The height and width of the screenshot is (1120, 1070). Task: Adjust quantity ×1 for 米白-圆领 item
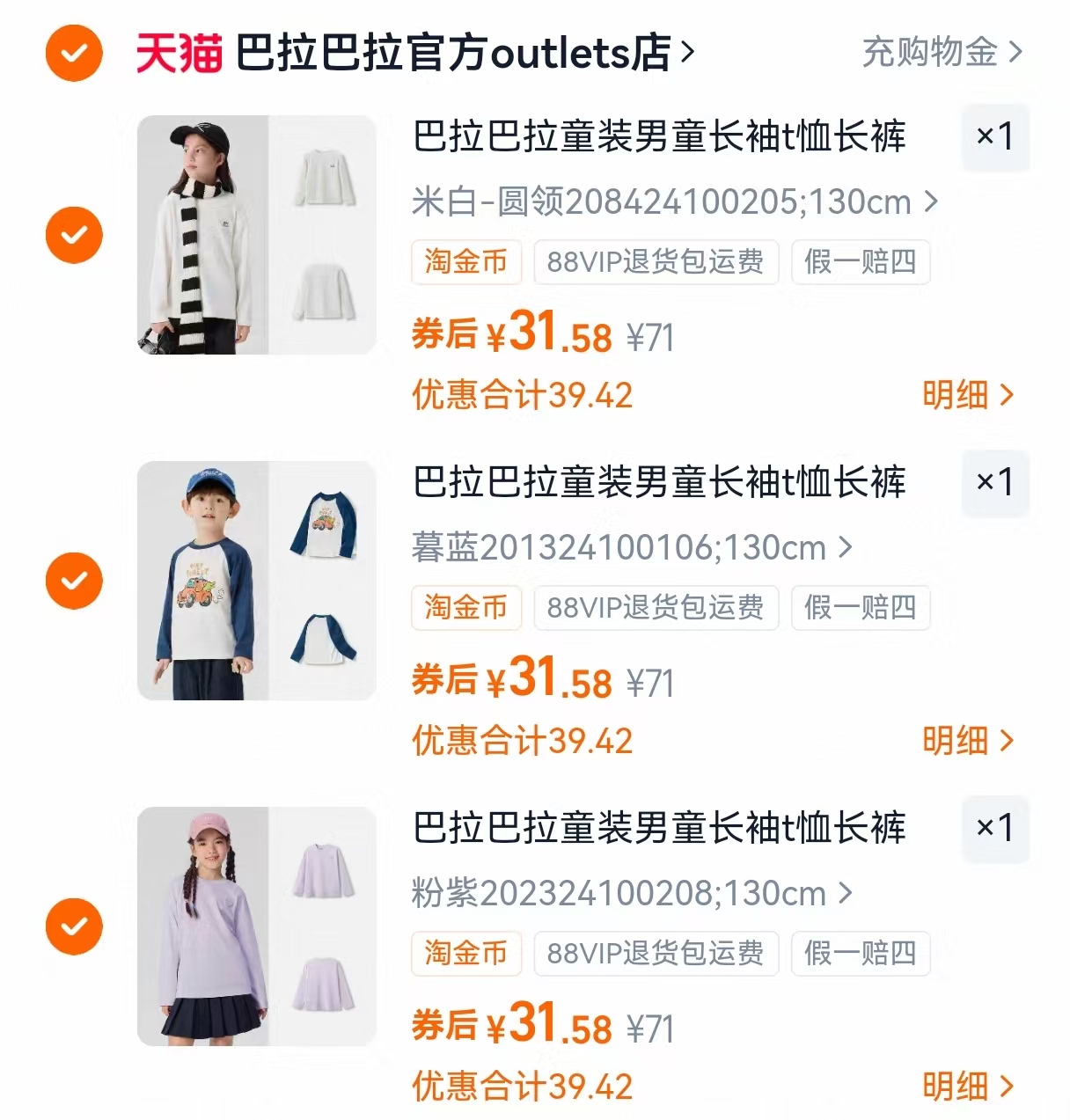point(995,136)
